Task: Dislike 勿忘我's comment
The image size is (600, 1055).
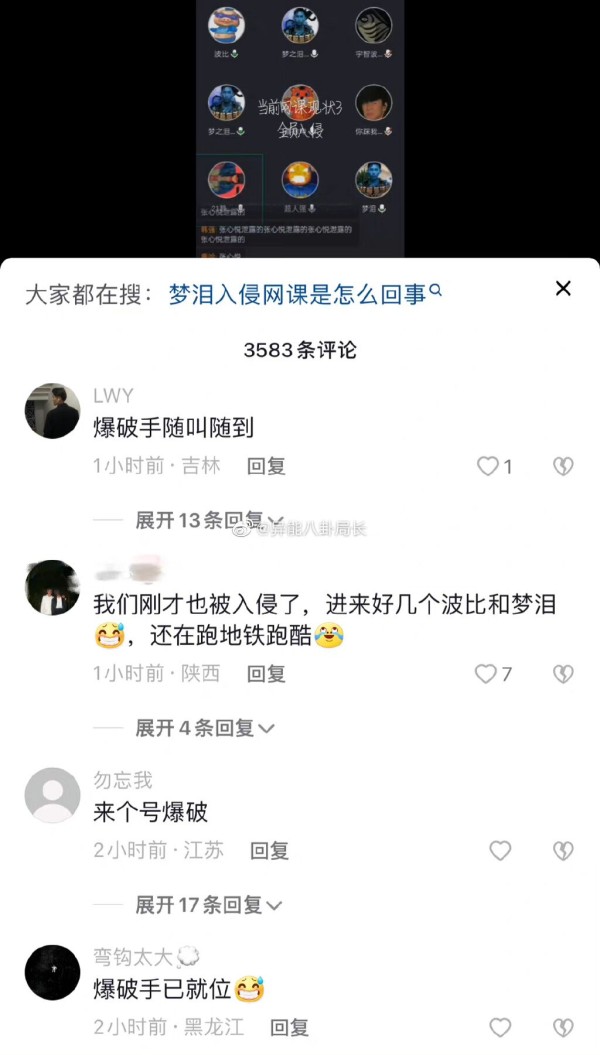Action: point(563,851)
